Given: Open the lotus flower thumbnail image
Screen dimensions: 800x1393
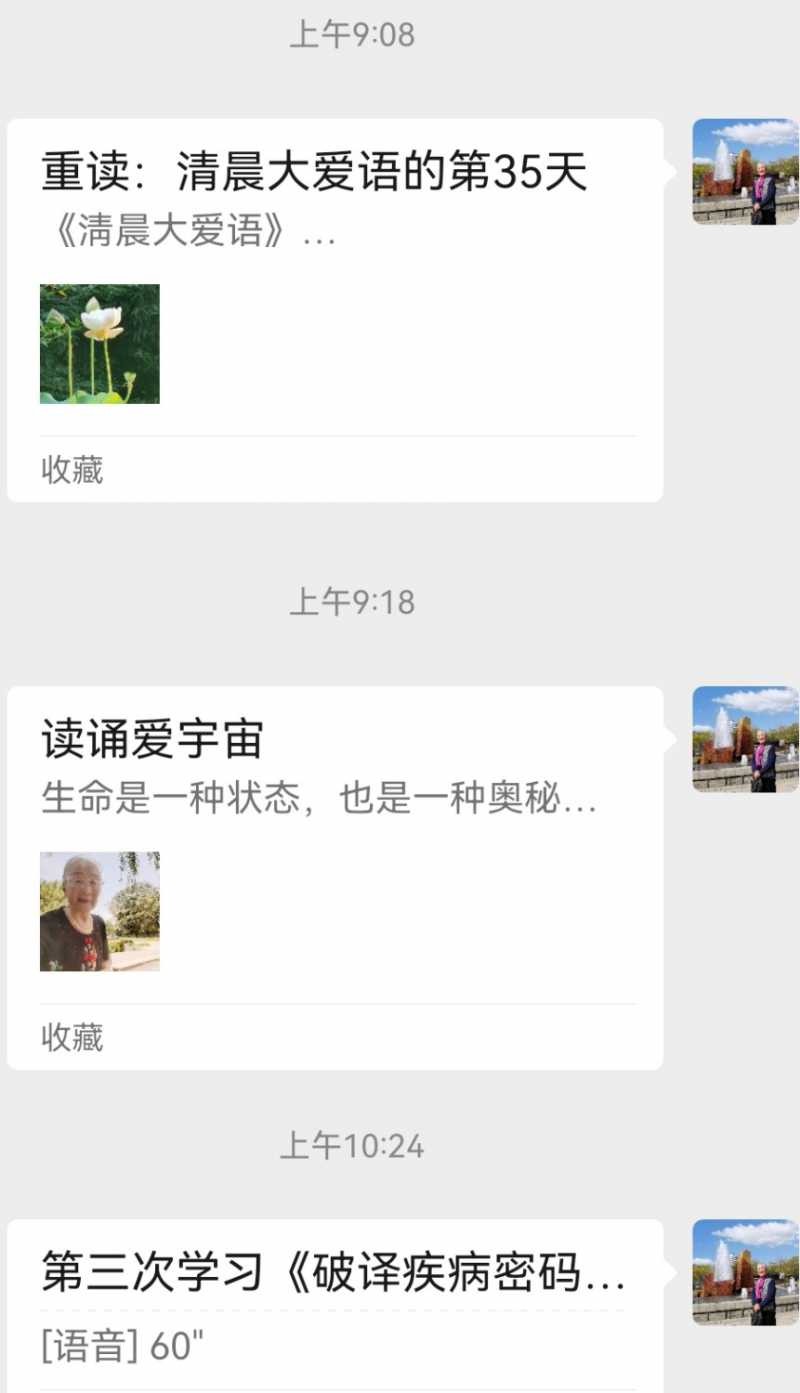Looking at the screenshot, I should (100, 343).
